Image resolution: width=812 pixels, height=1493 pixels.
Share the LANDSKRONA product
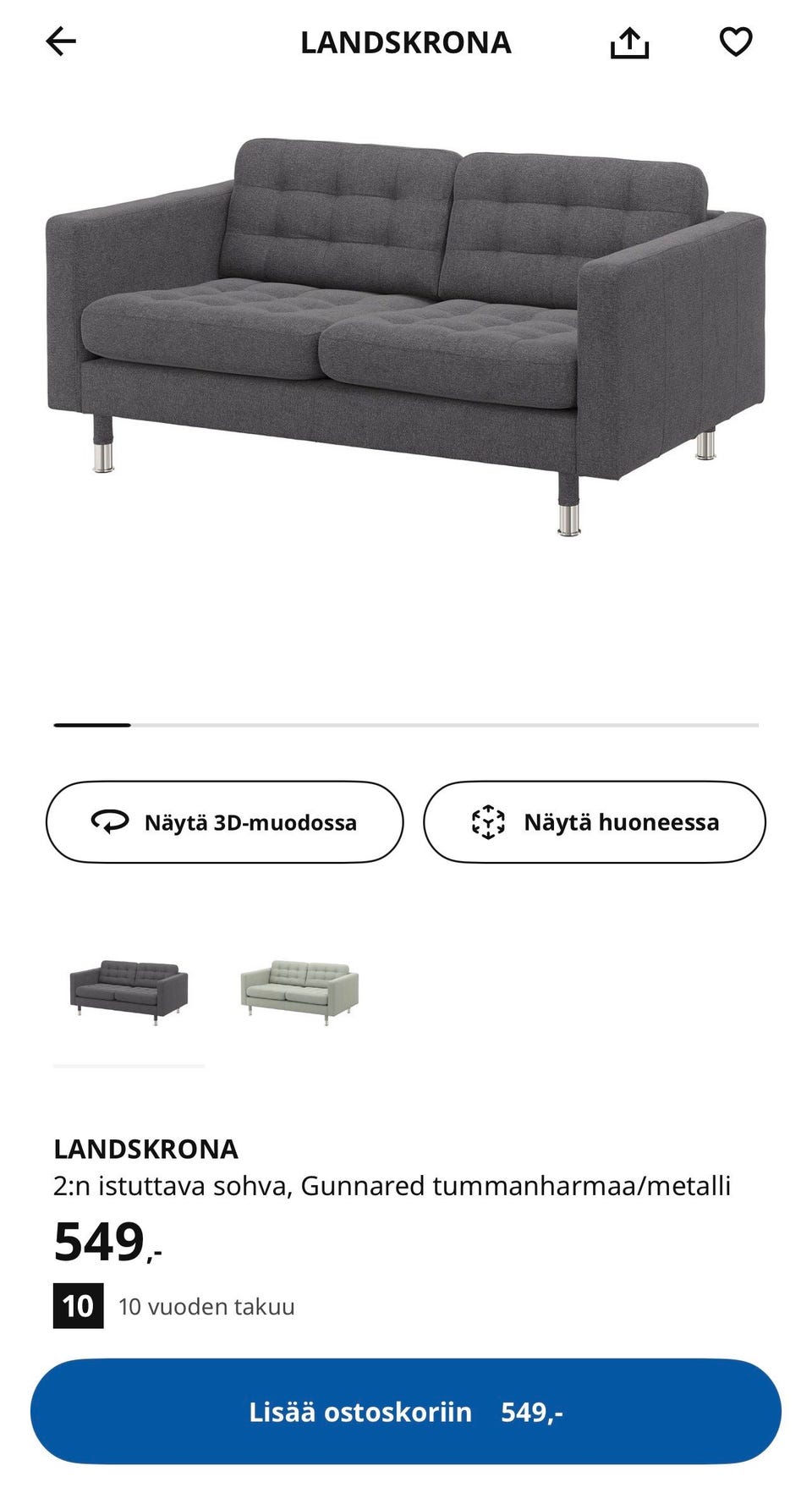click(629, 42)
